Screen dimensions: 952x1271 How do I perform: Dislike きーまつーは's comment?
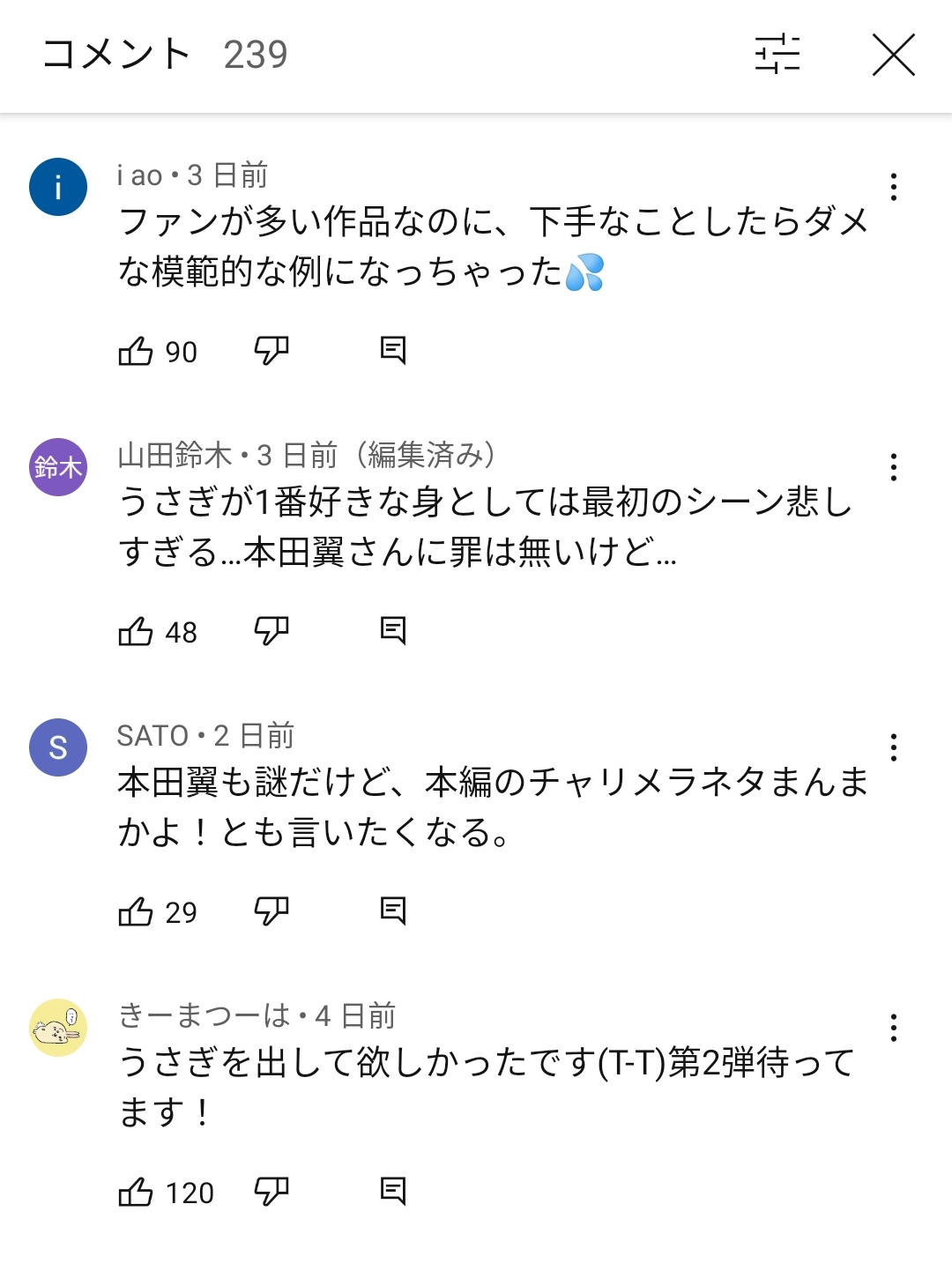(x=271, y=1192)
